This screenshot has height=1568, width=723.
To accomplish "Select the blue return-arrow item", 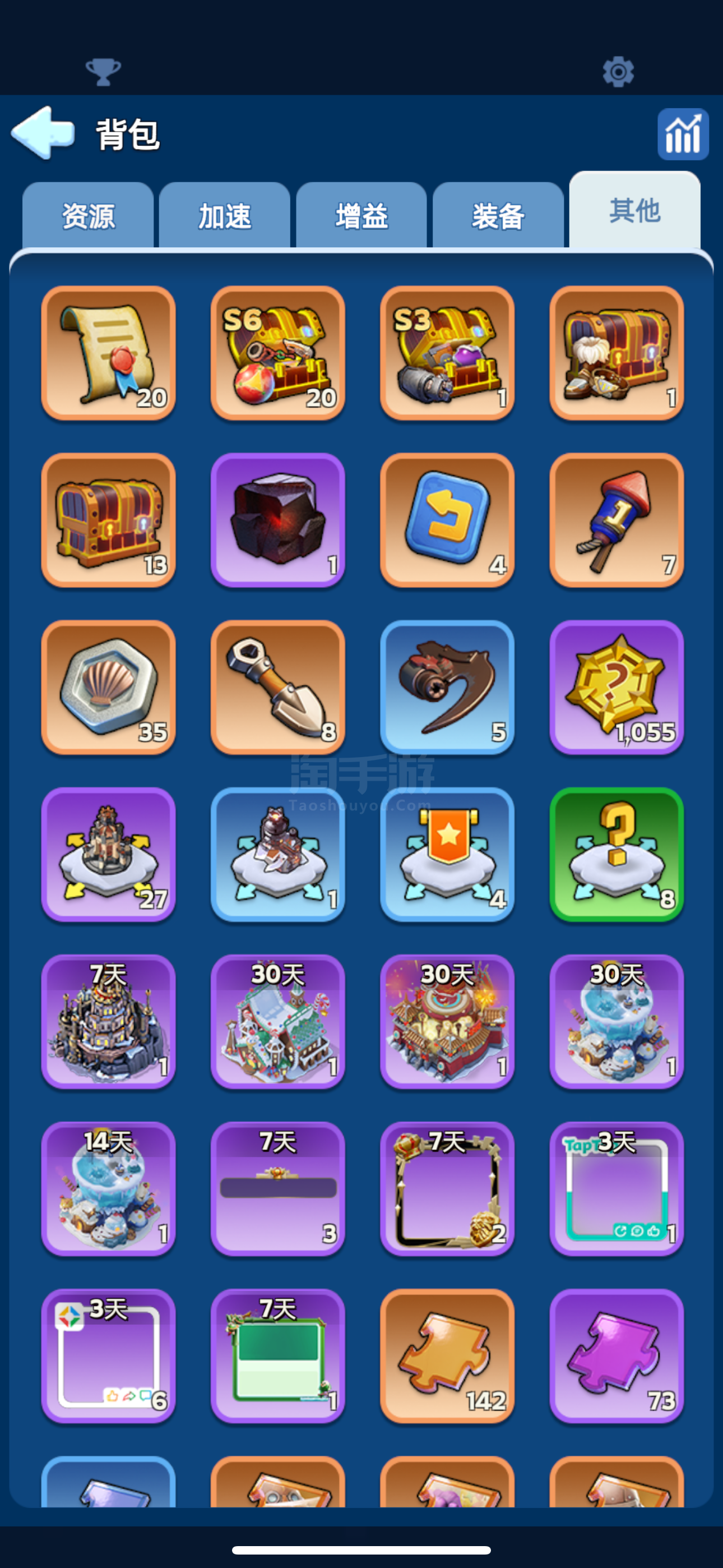I will pos(447,520).
